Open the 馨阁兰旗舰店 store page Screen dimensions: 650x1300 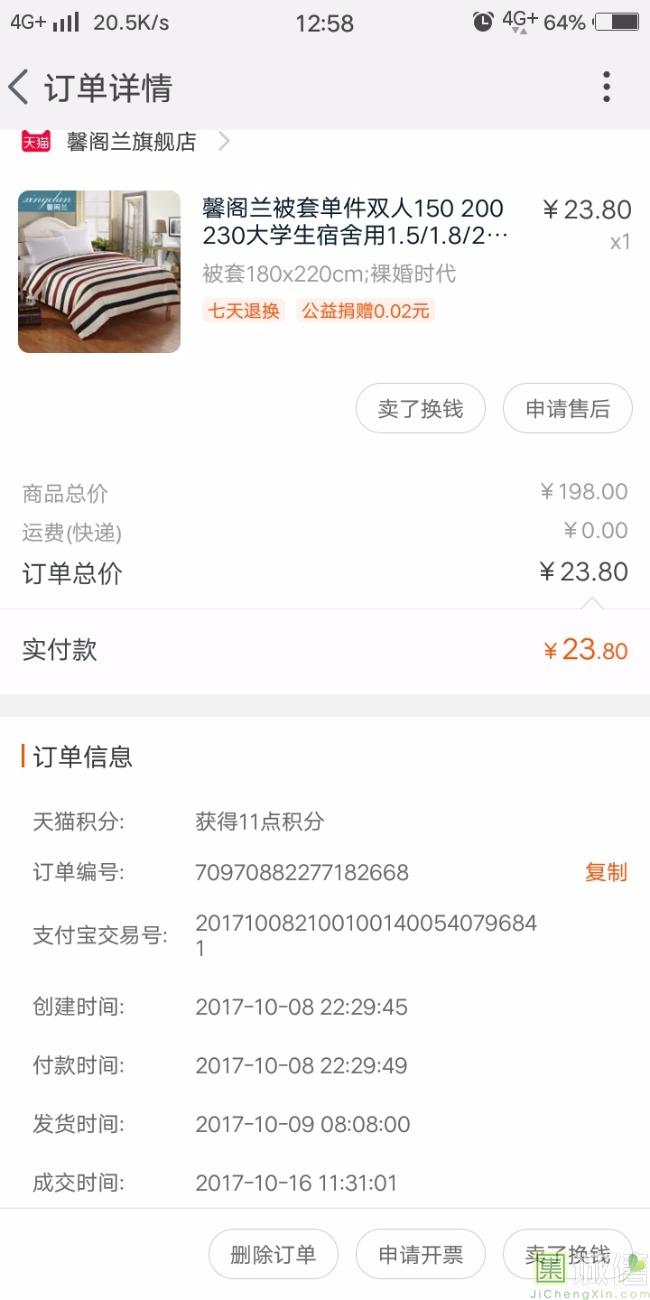coord(131,142)
